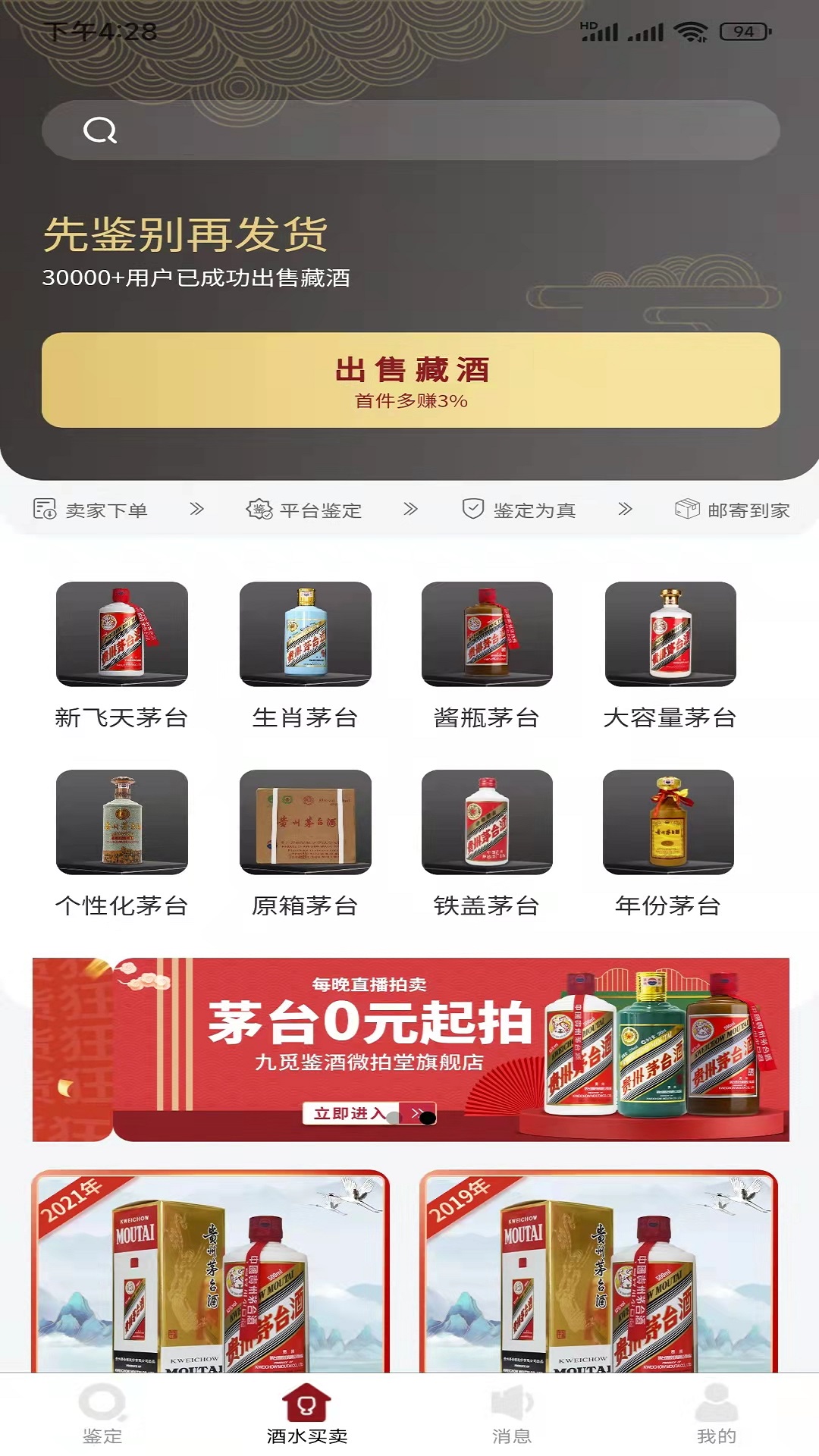This screenshot has height=1456, width=819.
Task: Tap the search input field at top
Action: [409, 130]
